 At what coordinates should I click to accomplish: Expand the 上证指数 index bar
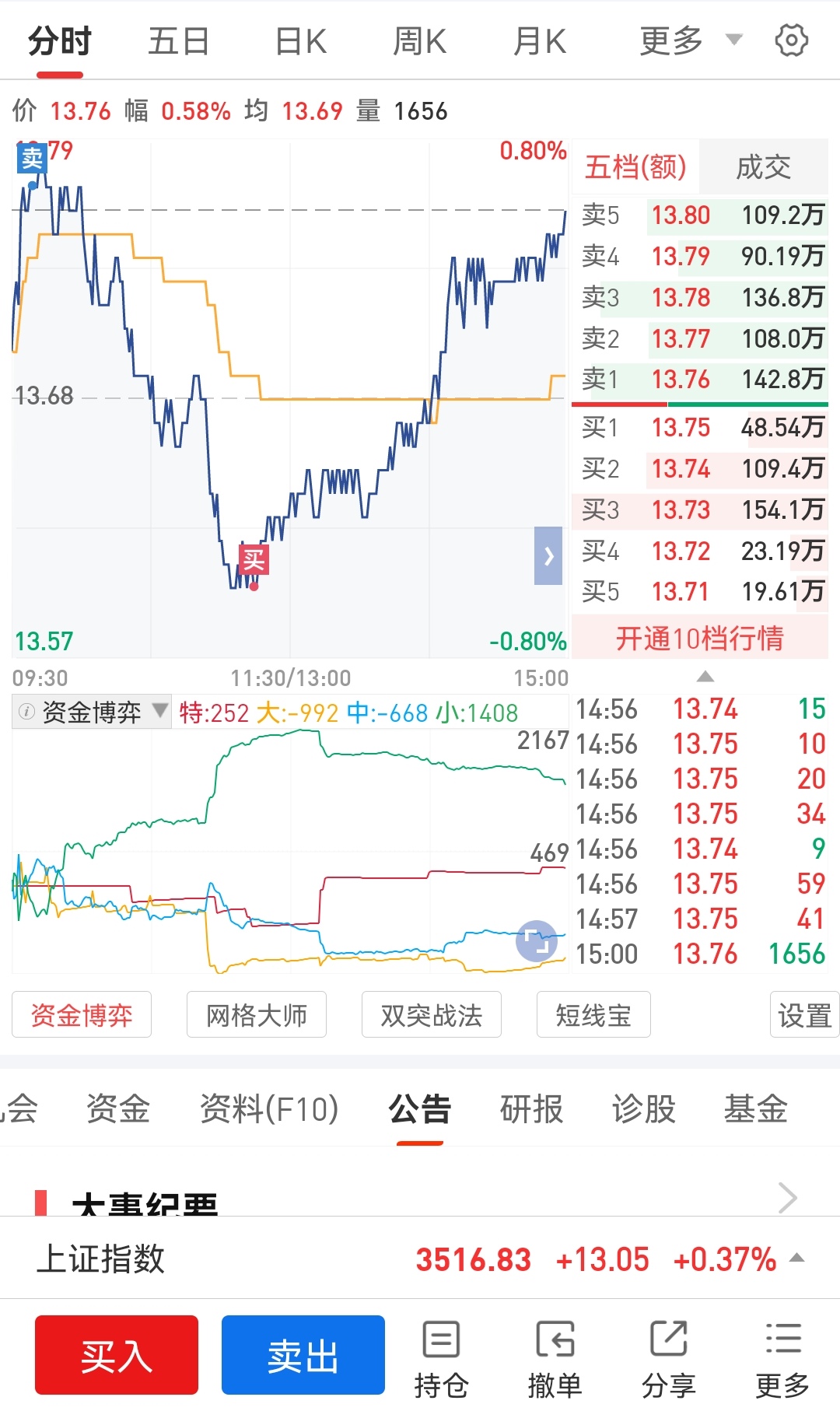420,1259
